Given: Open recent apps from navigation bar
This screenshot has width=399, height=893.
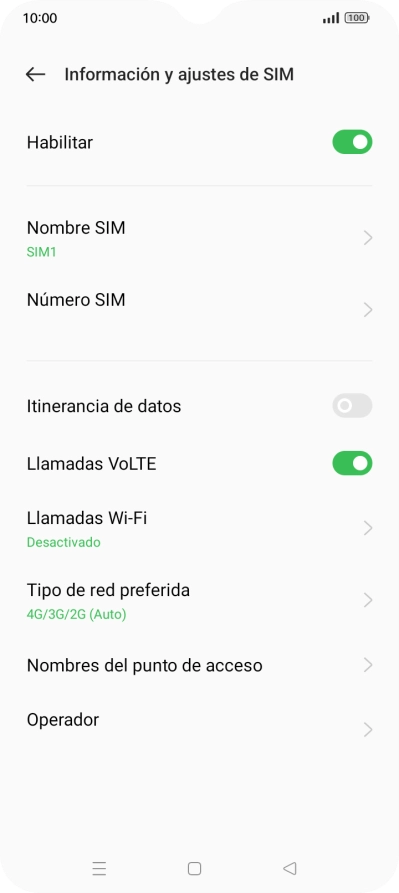Looking at the screenshot, I should click(x=99, y=869).
